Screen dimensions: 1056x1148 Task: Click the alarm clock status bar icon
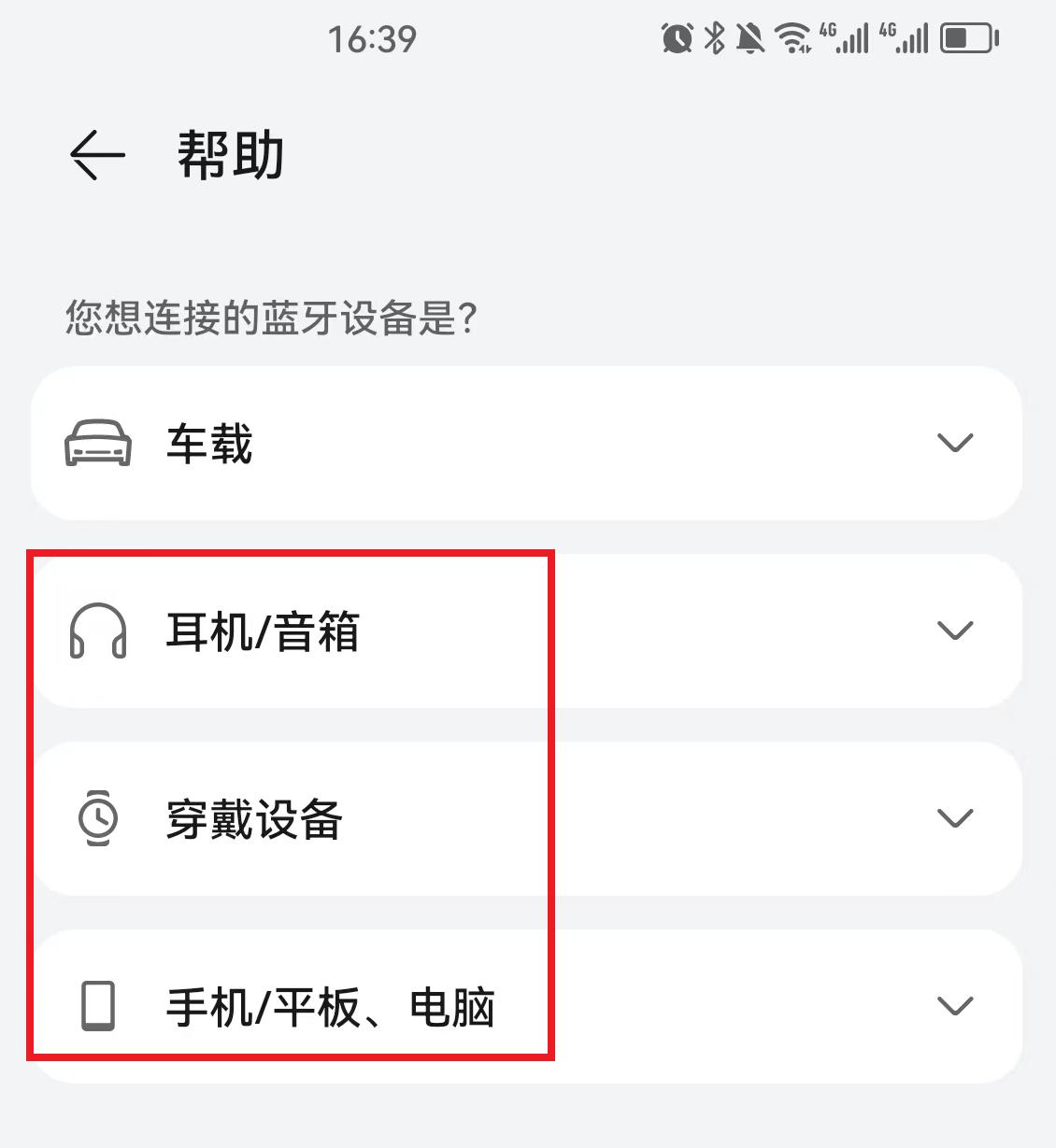pos(676,38)
